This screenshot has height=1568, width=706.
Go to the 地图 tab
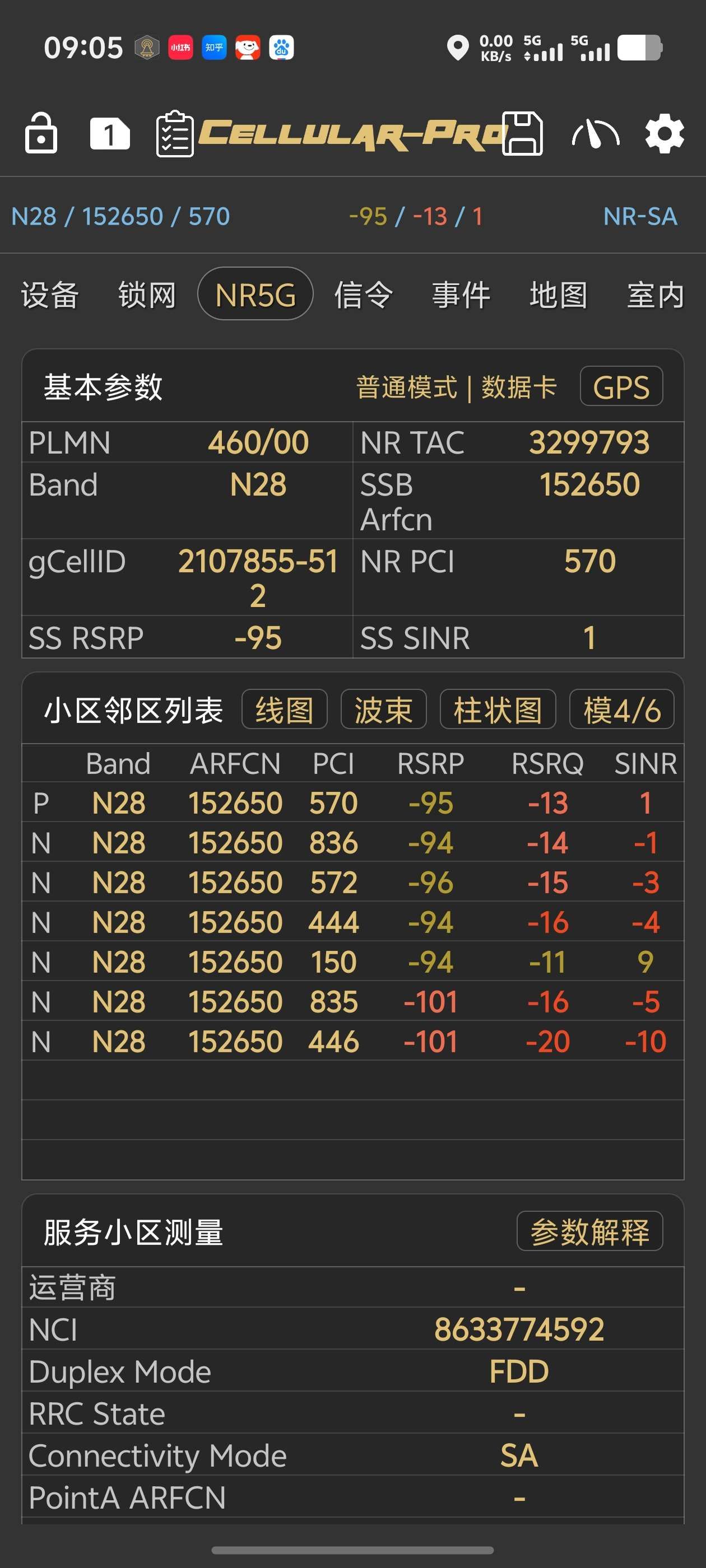tap(559, 295)
